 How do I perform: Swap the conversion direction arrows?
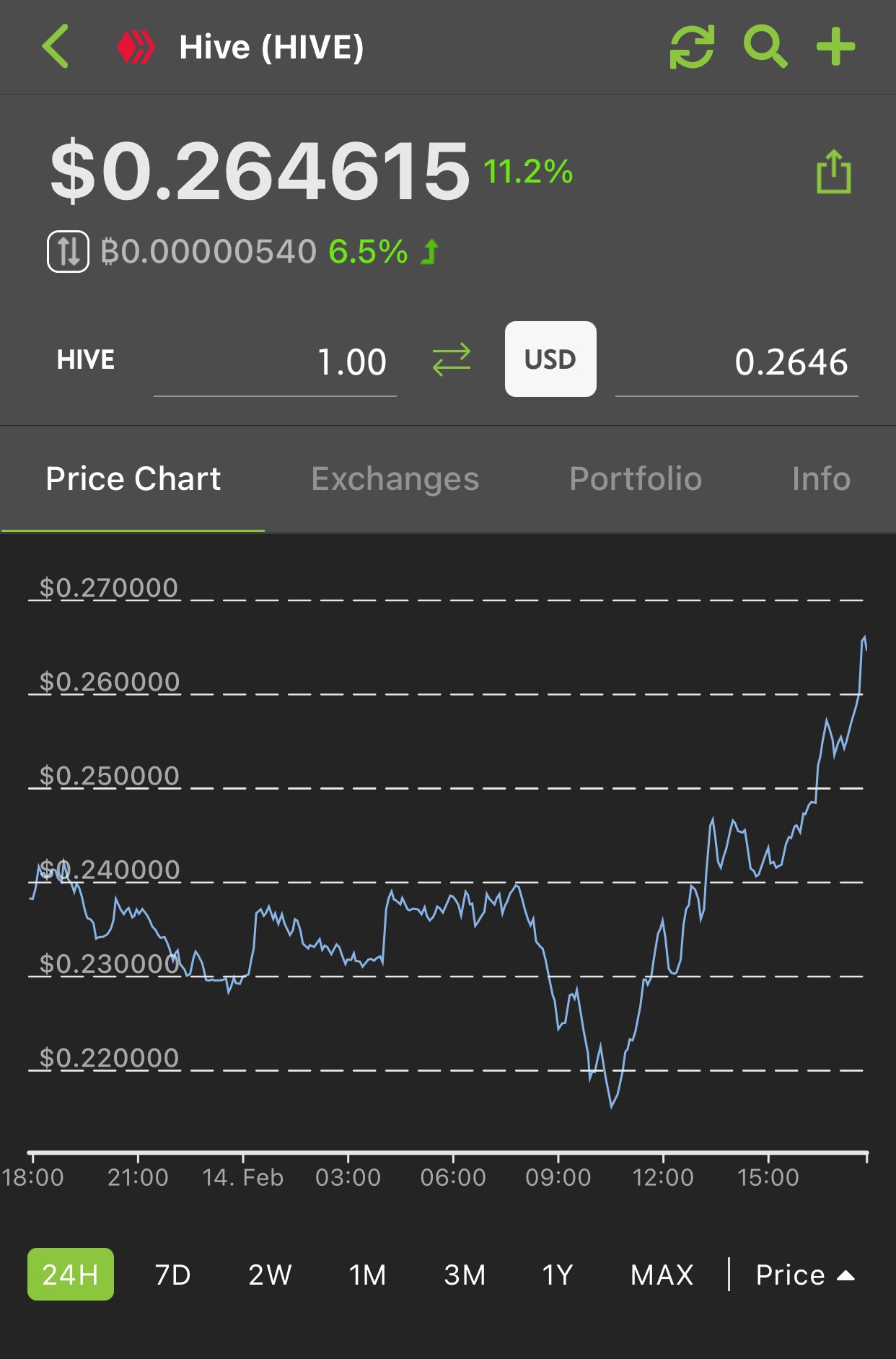point(452,359)
